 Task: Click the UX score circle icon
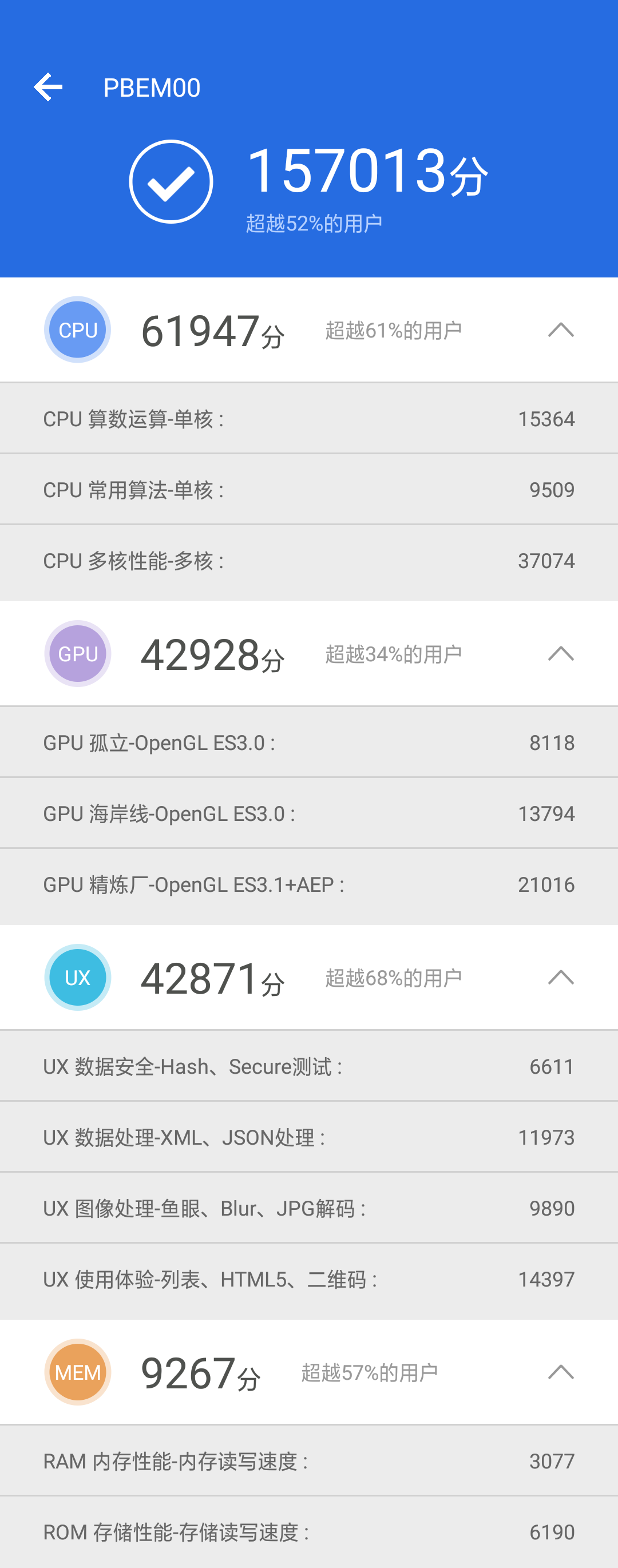point(77,977)
